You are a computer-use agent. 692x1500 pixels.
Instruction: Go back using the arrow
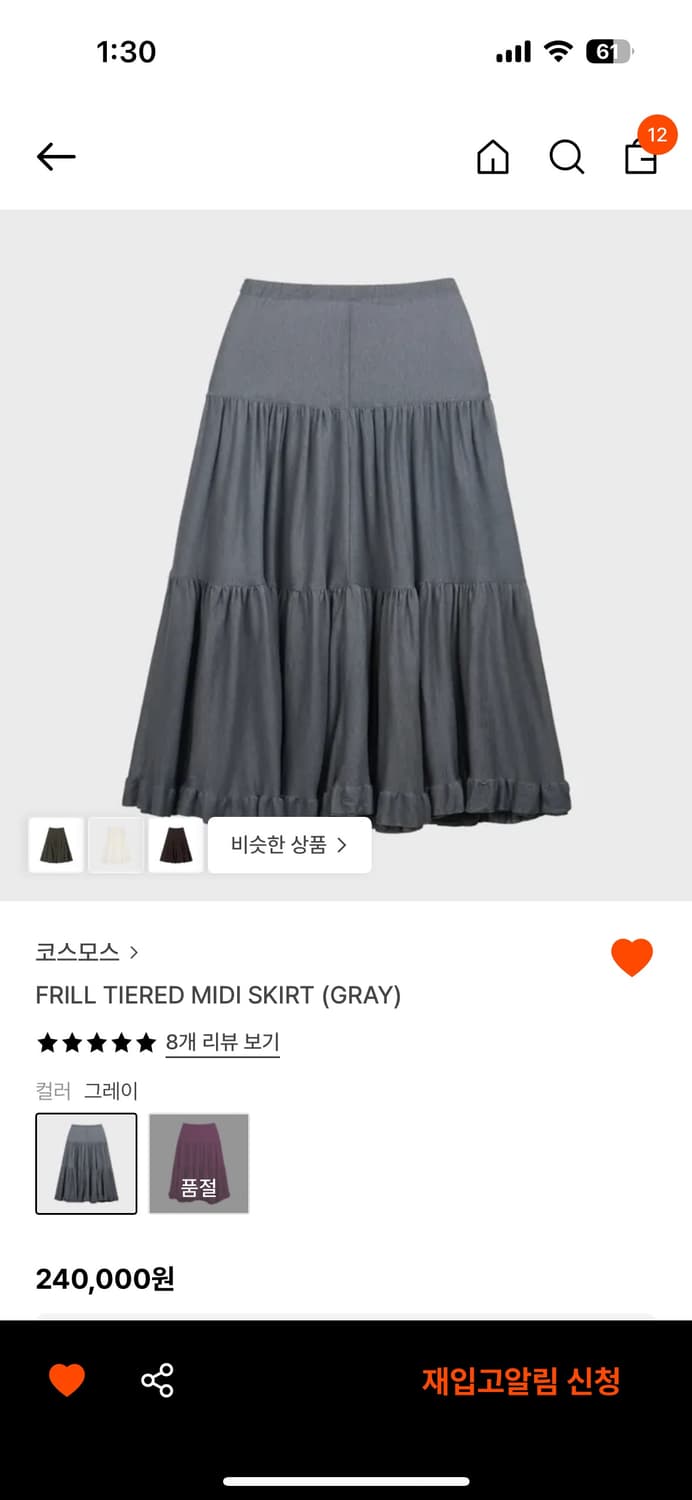point(56,157)
